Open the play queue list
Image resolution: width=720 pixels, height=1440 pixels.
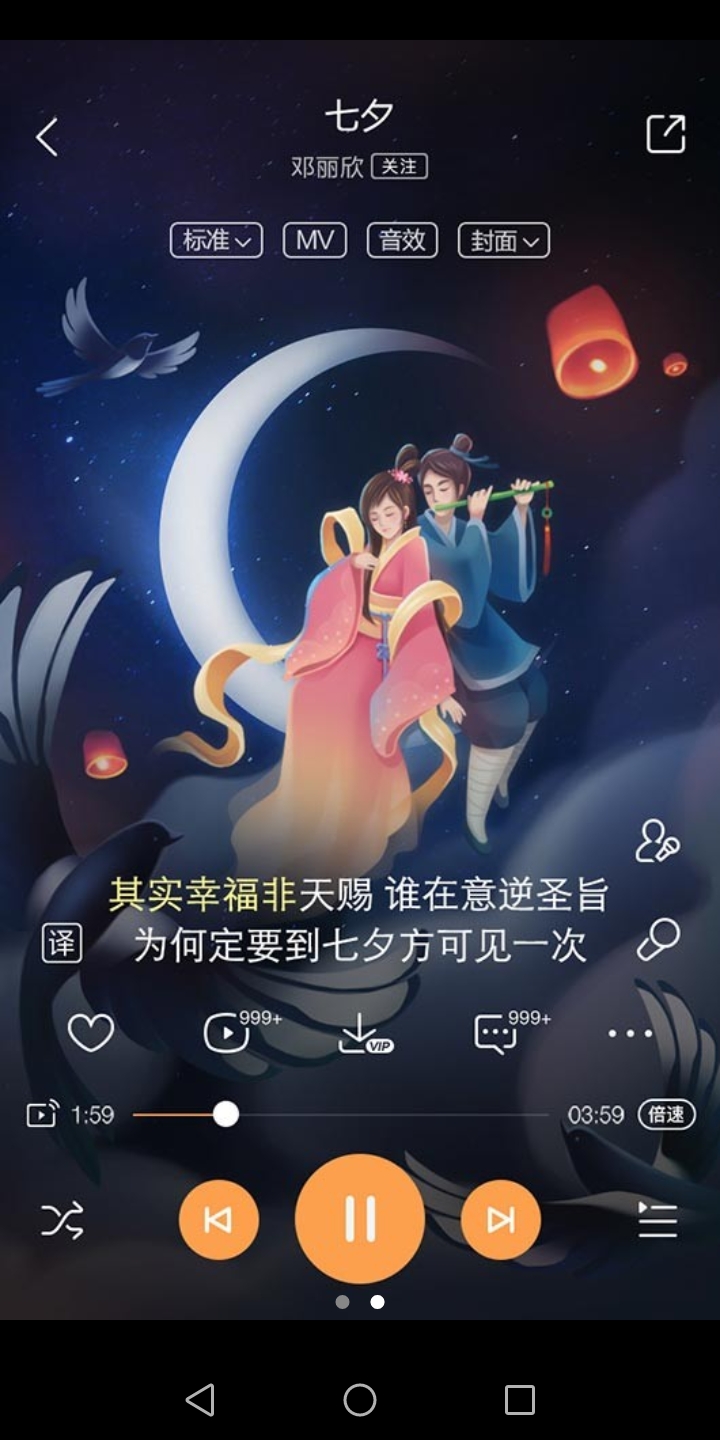point(658,1220)
